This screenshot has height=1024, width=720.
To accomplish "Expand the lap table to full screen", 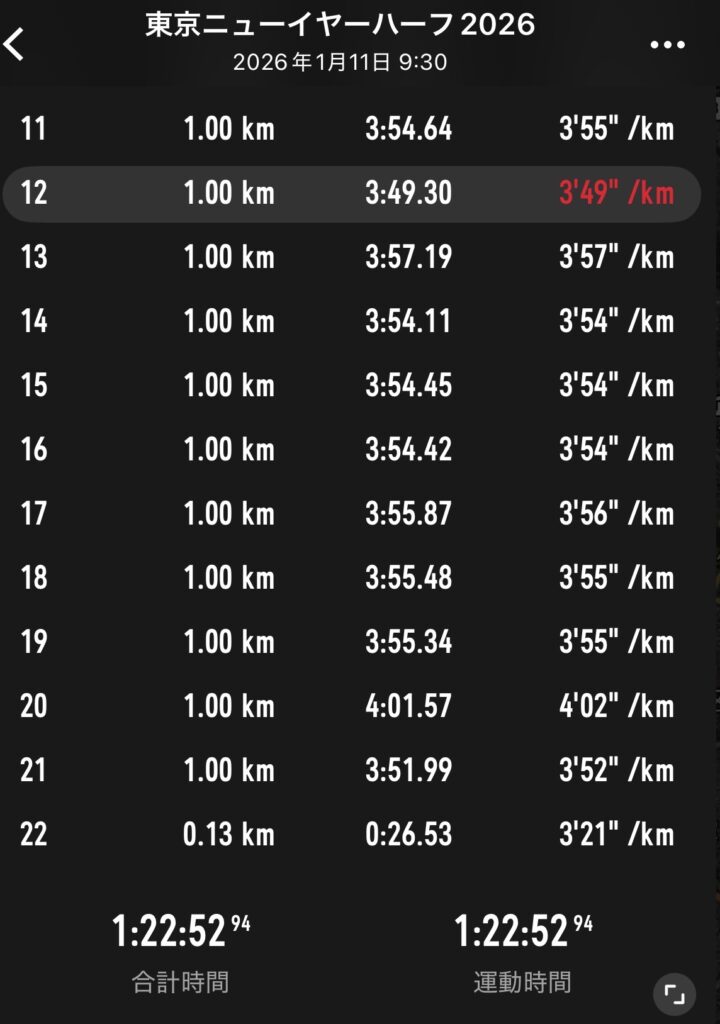I will pyautogui.click(x=675, y=994).
